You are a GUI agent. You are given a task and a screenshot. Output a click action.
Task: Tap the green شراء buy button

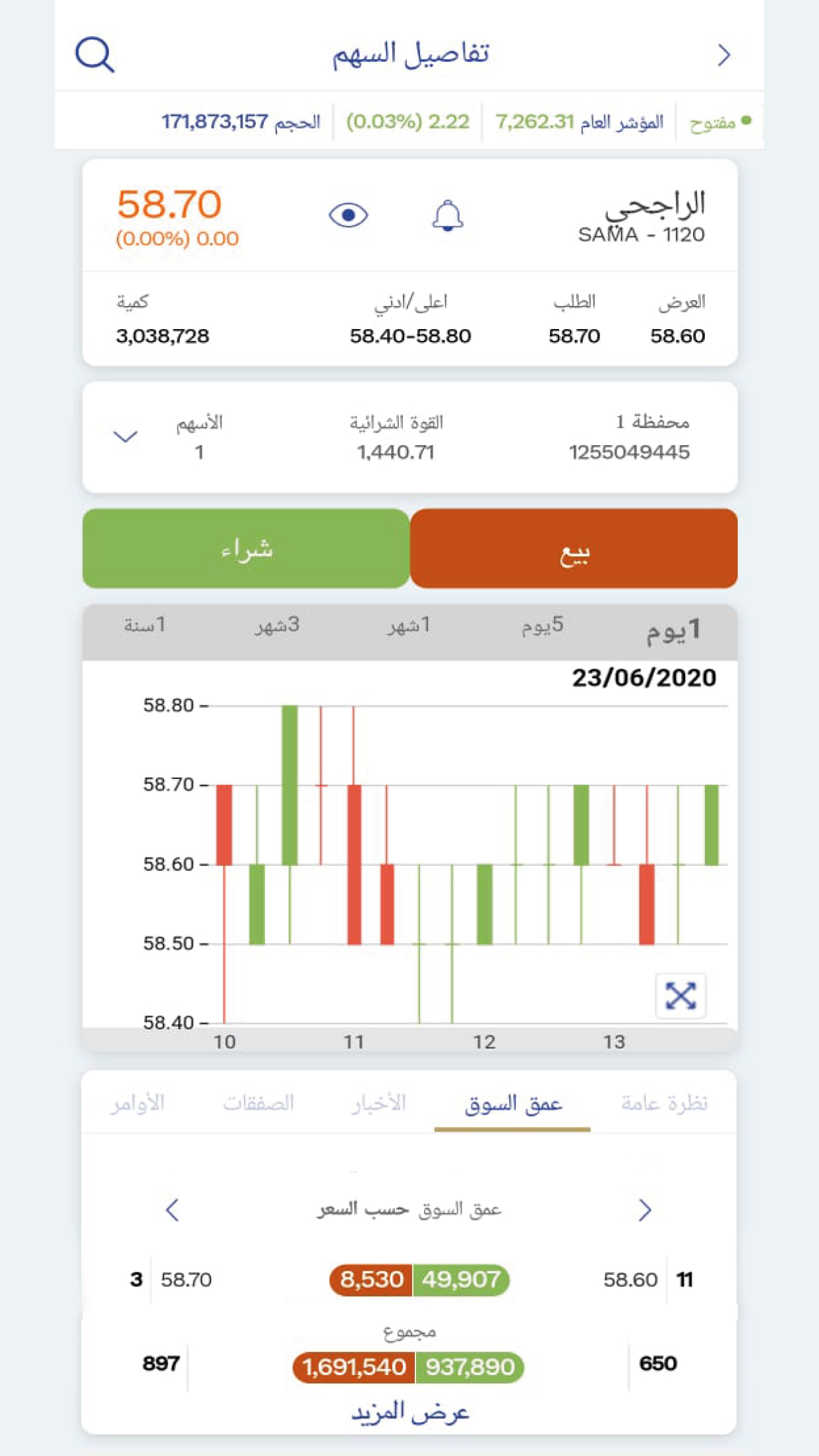[246, 549]
